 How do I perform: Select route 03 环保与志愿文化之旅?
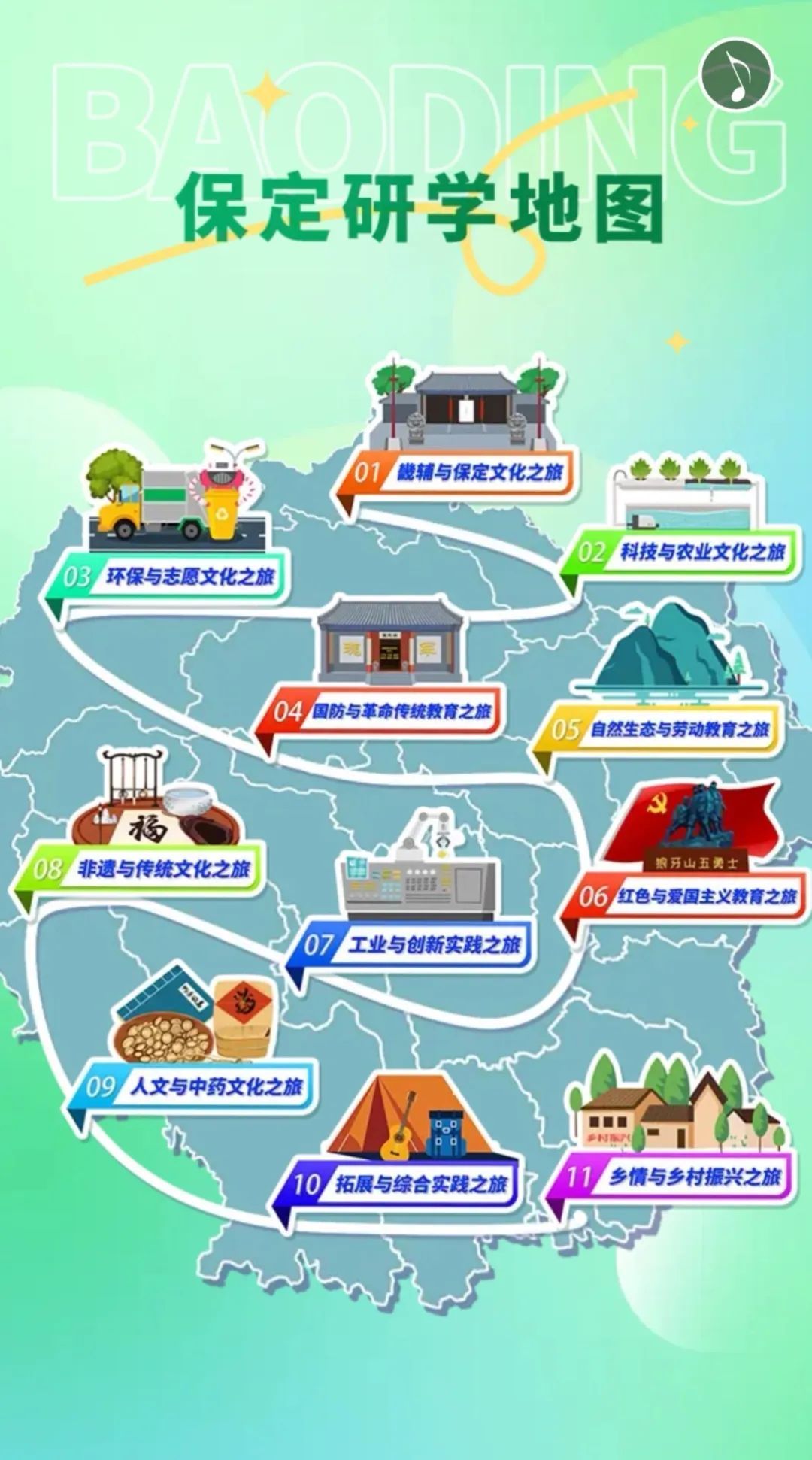[170, 577]
